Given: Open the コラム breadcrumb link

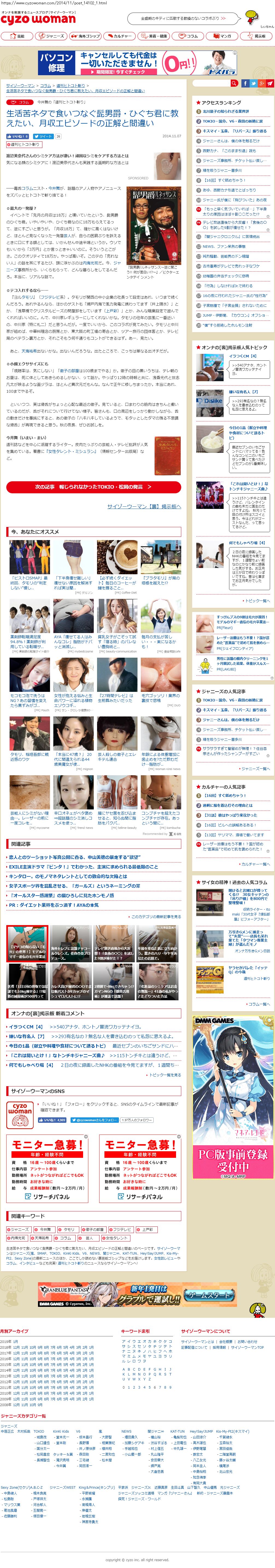Looking at the screenshot, I should tap(46, 85).
